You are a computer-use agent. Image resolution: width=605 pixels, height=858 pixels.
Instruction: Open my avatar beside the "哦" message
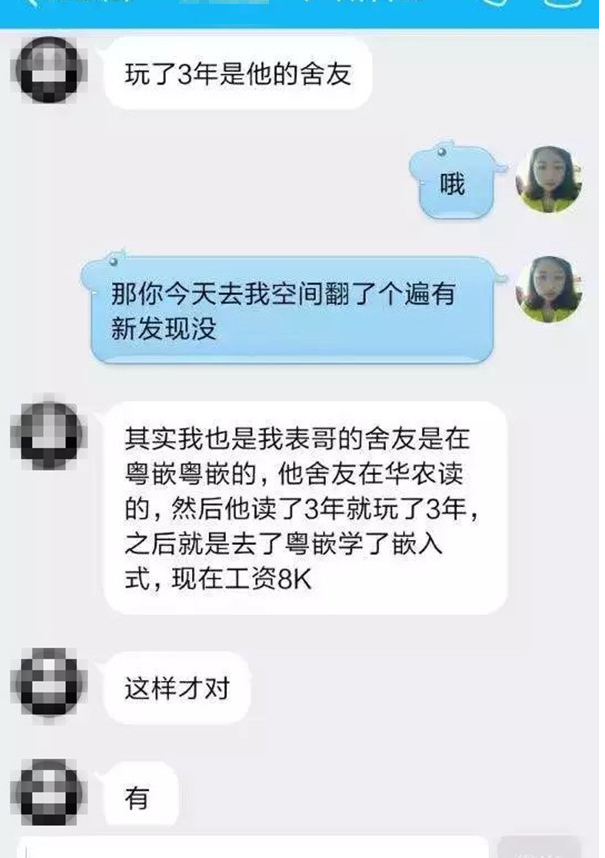550,177
